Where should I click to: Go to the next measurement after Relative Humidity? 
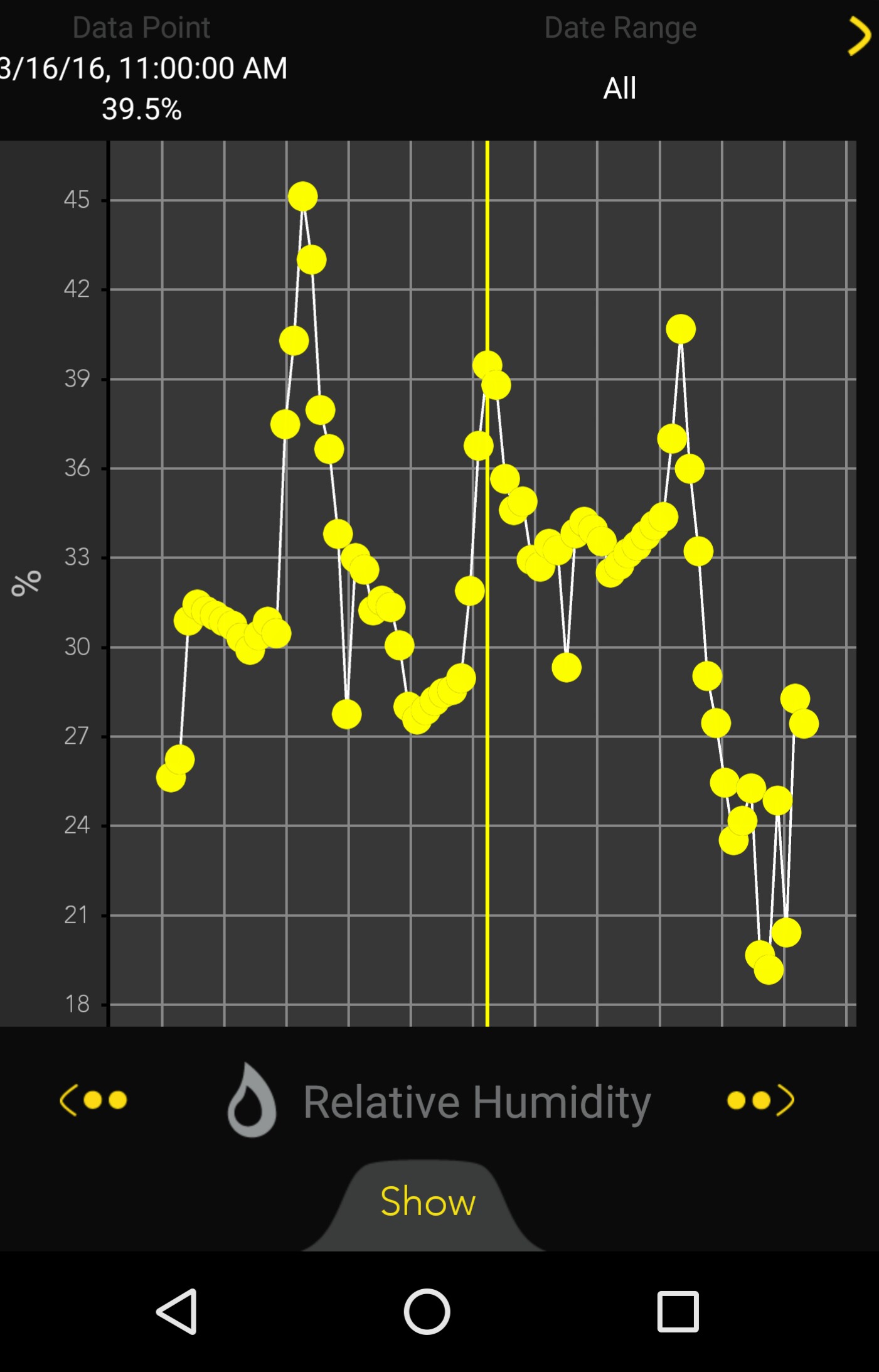(760, 1100)
